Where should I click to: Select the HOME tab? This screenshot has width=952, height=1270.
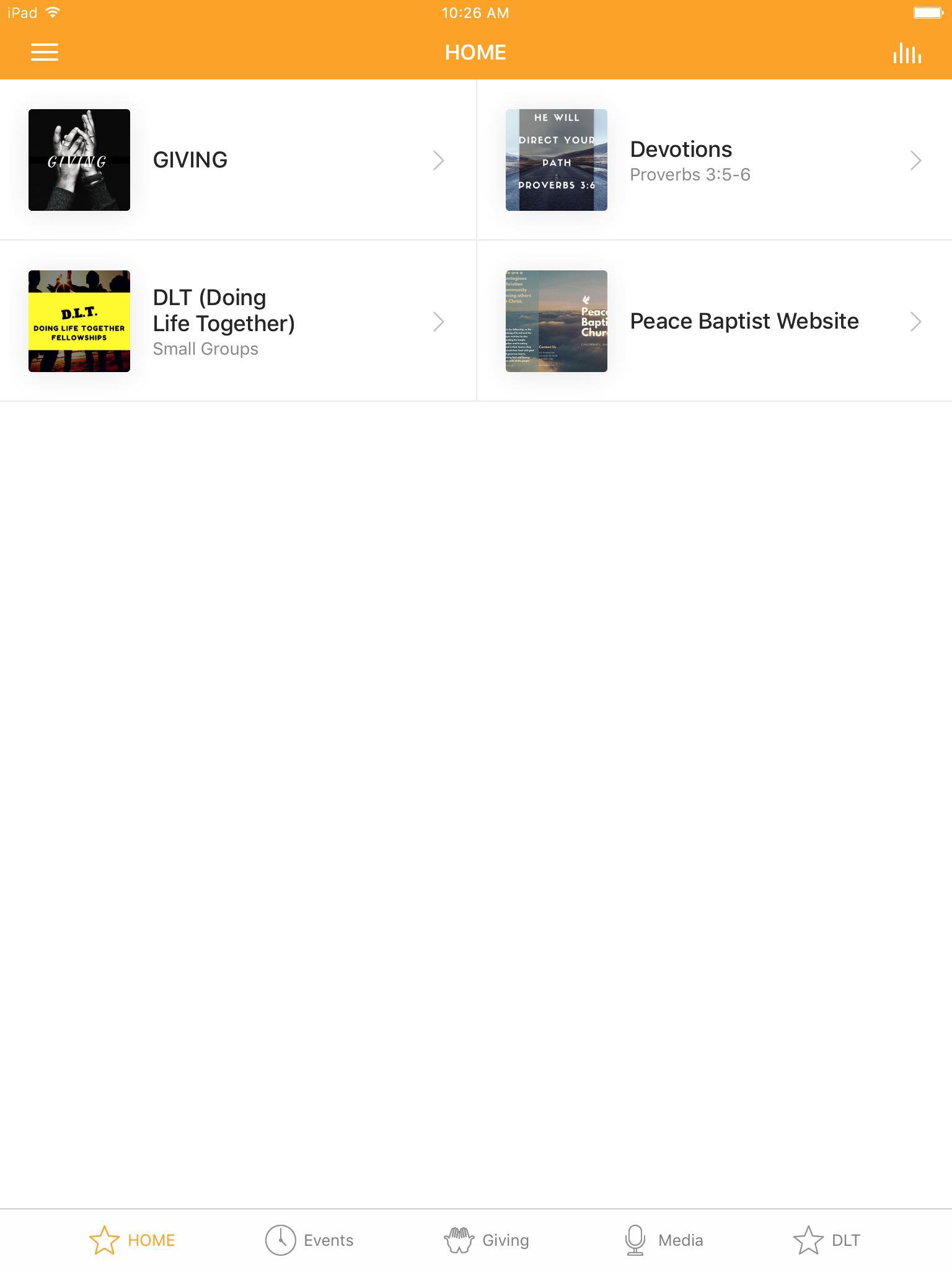coord(133,1240)
